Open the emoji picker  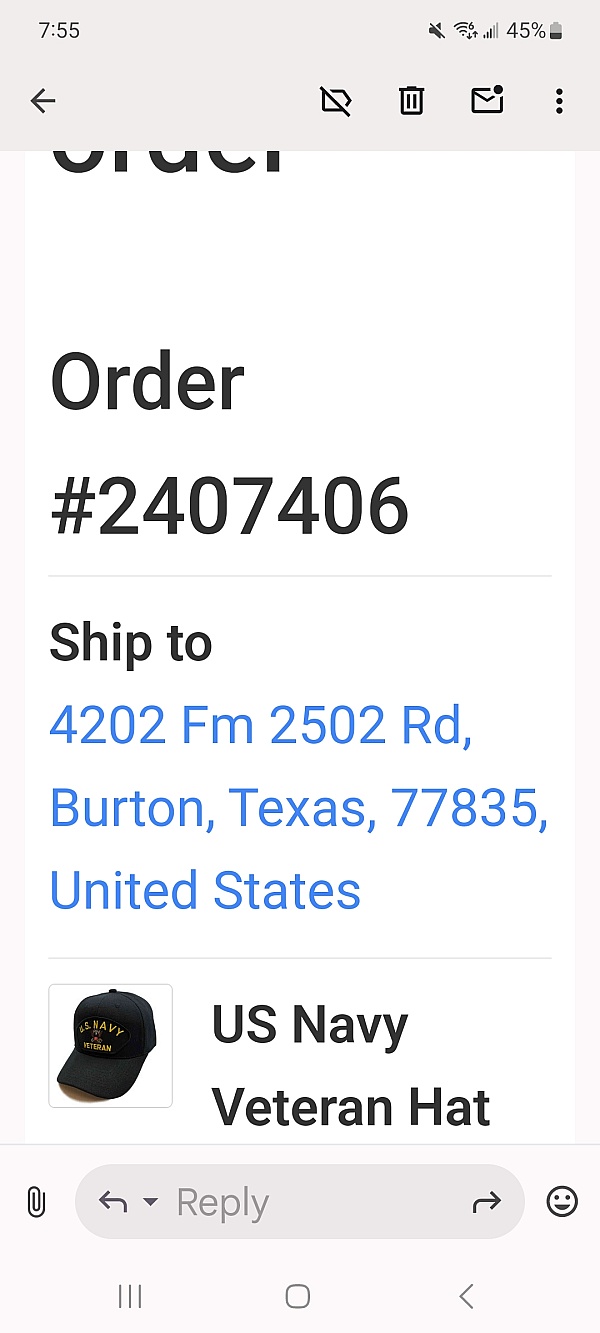tap(562, 1201)
